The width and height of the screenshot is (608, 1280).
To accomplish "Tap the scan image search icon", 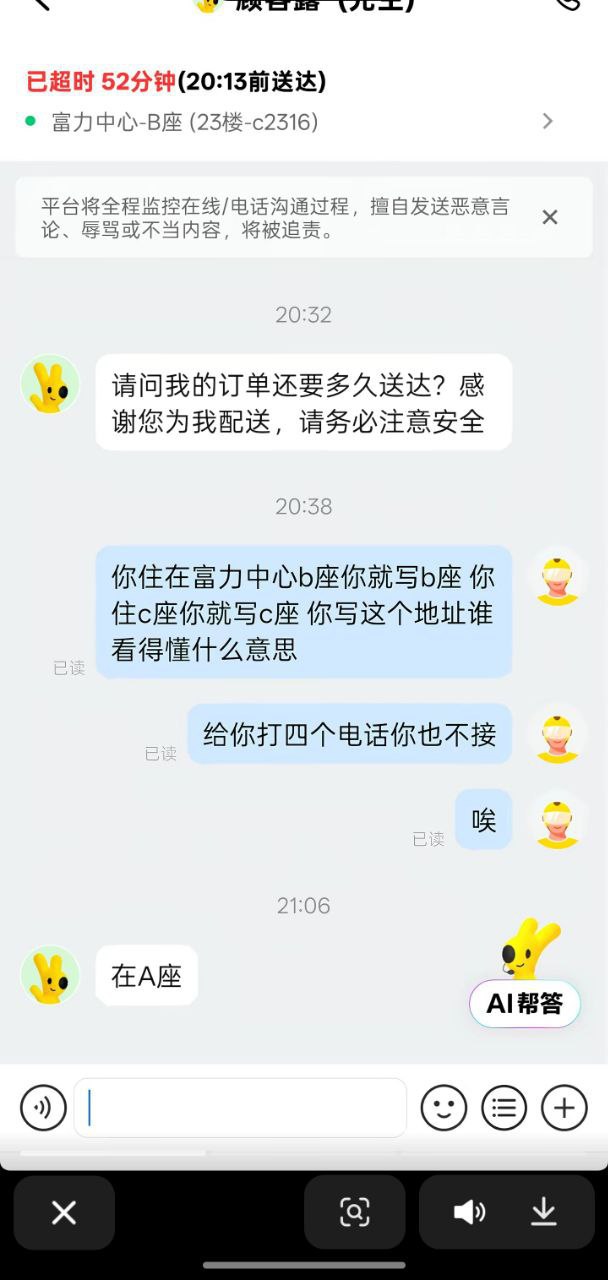I will (354, 1213).
